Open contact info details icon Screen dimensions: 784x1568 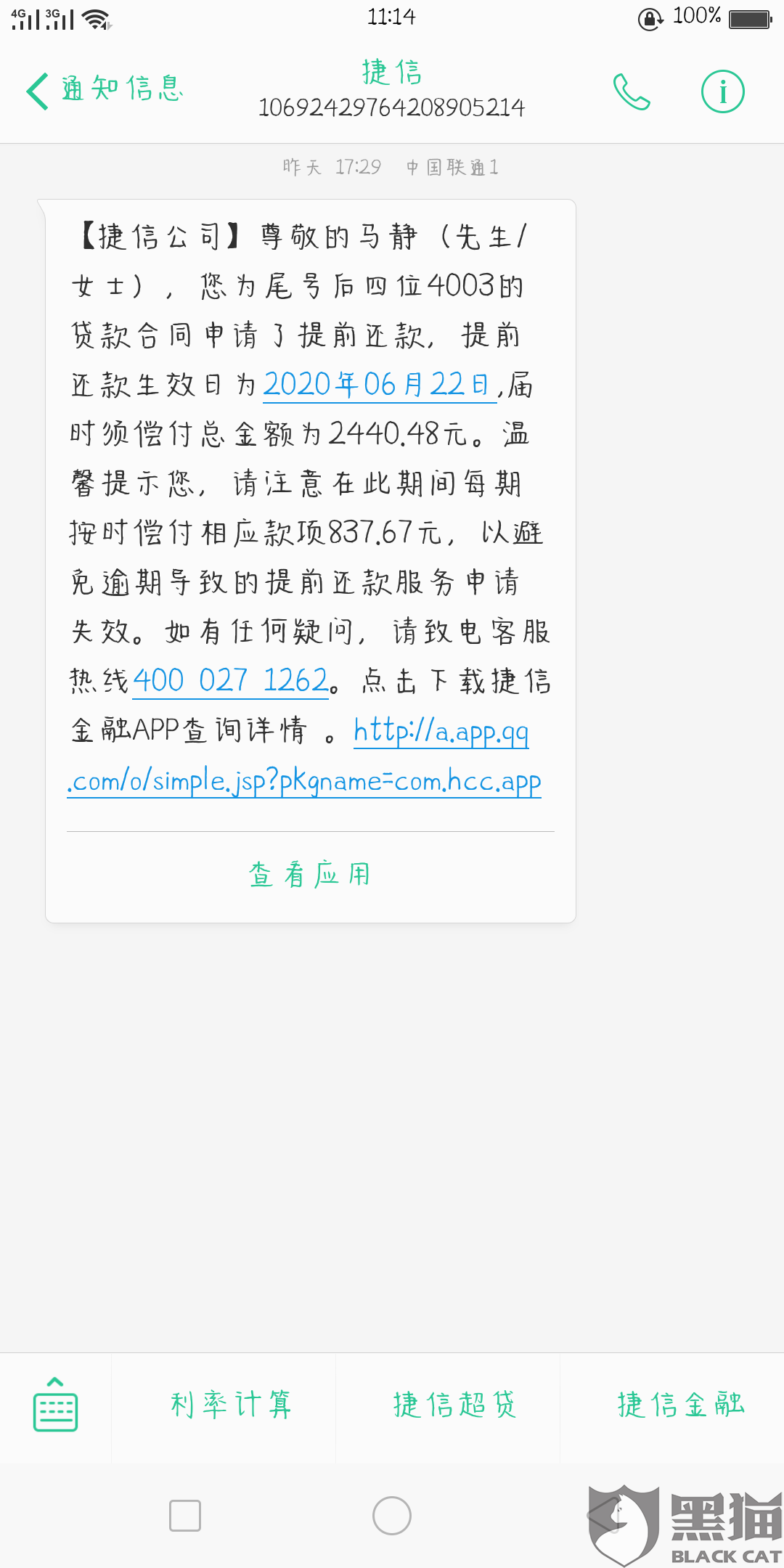[x=722, y=92]
